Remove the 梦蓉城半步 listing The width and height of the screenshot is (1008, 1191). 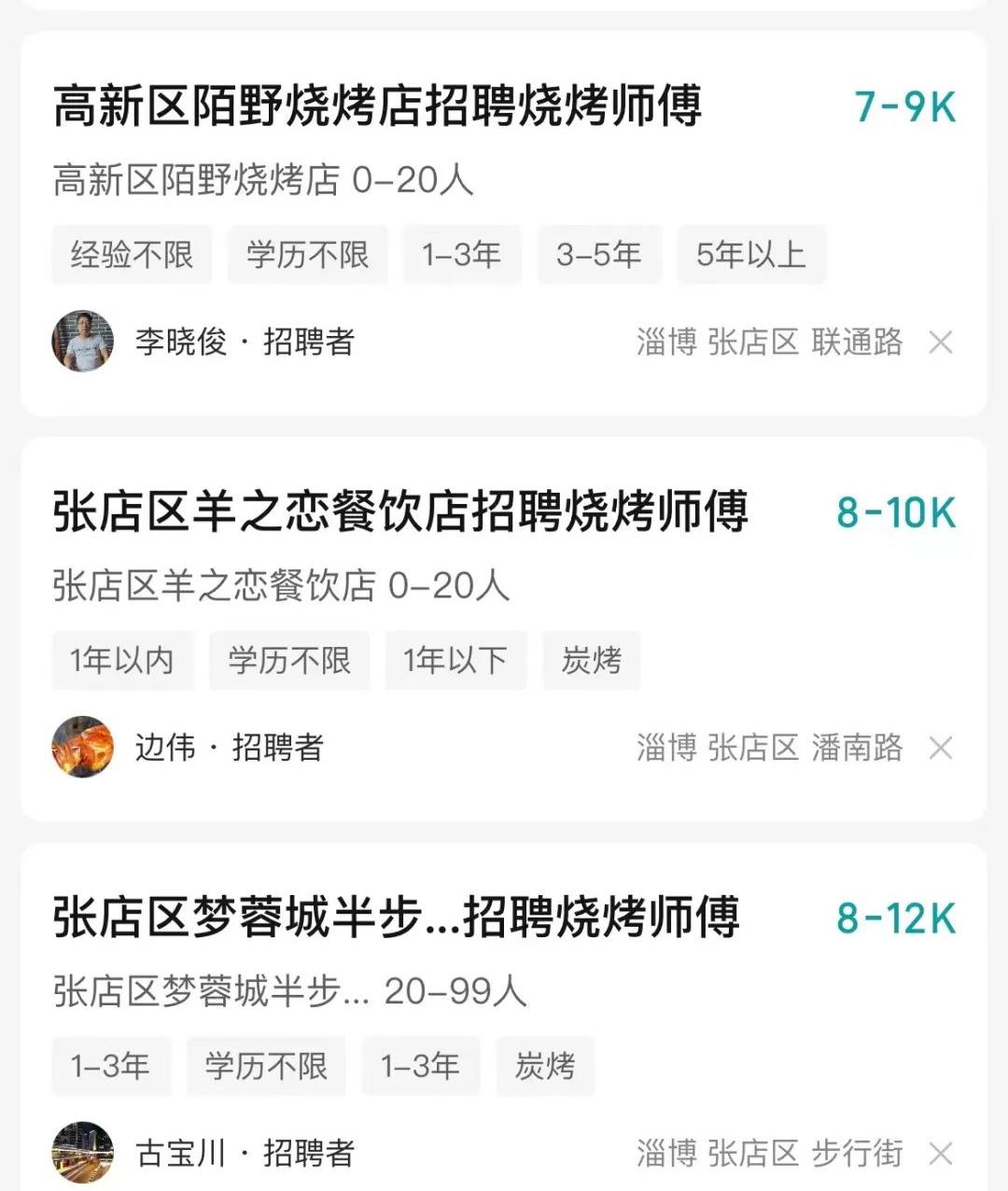point(940,1153)
